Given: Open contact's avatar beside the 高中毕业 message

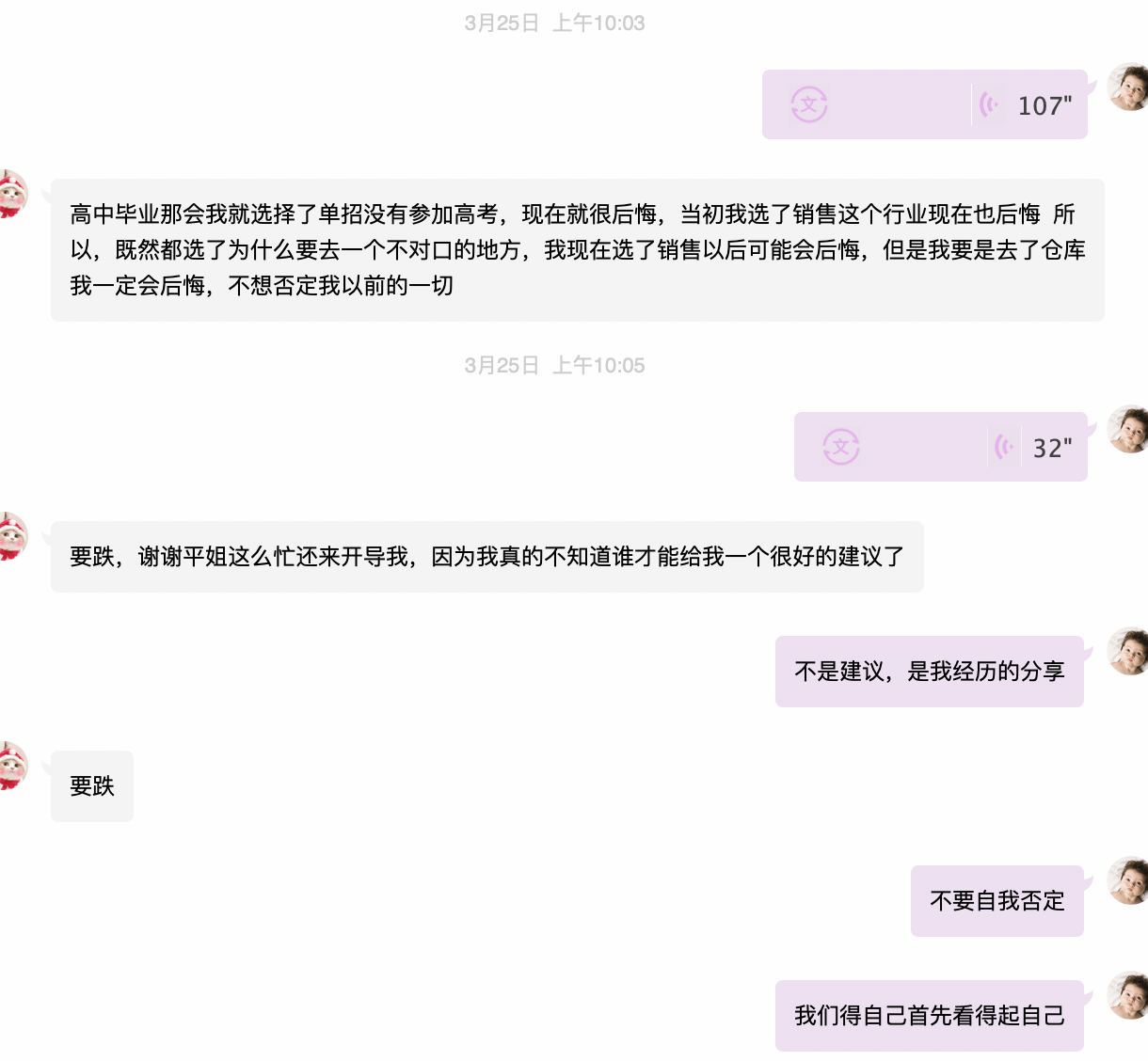Looking at the screenshot, I should (x=13, y=195).
